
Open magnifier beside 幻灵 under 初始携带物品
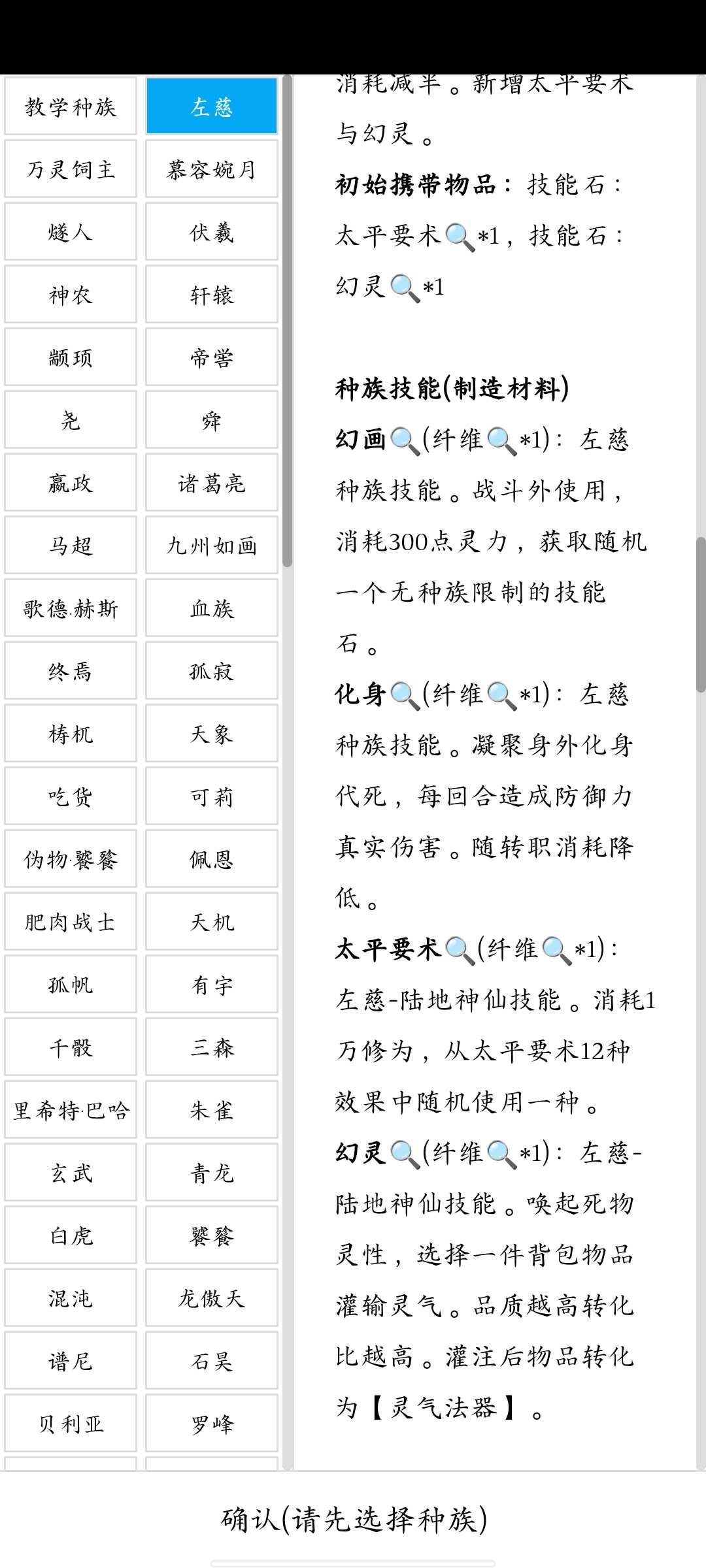coord(405,287)
